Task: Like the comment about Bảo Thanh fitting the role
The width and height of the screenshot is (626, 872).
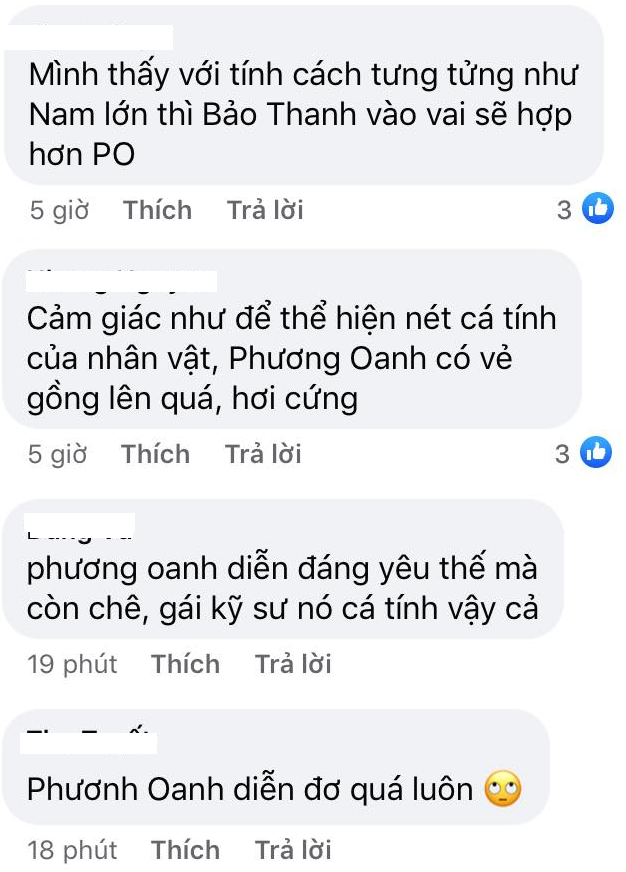Action: 157,210
